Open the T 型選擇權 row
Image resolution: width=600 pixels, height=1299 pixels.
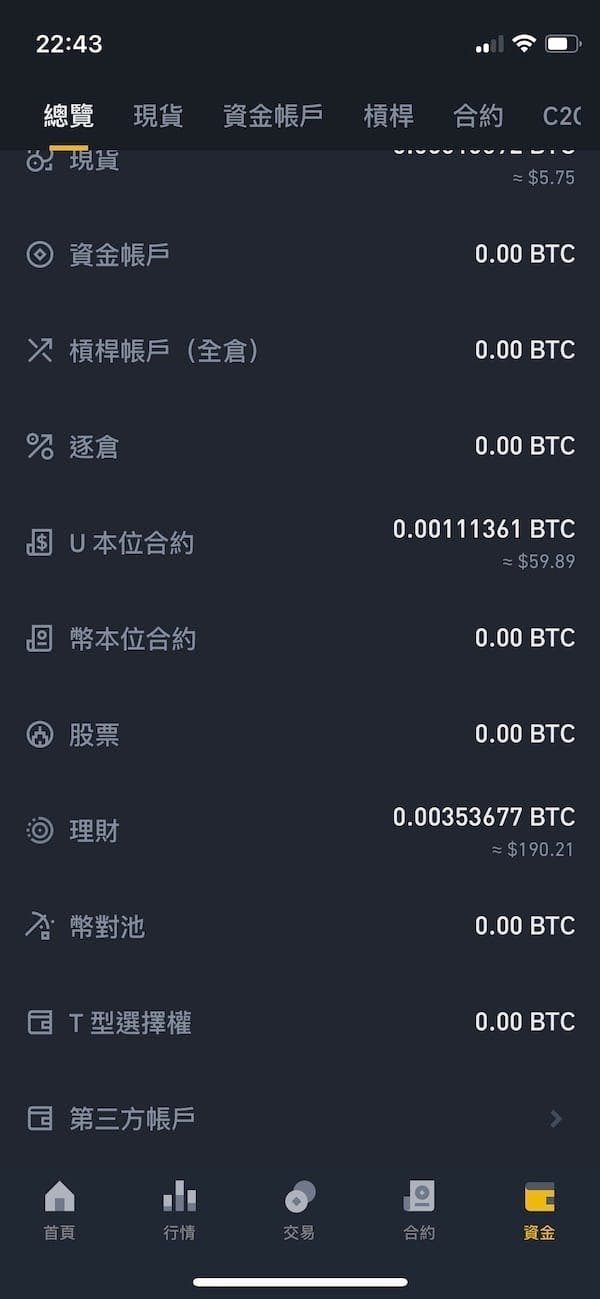(x=300, y=1022)
